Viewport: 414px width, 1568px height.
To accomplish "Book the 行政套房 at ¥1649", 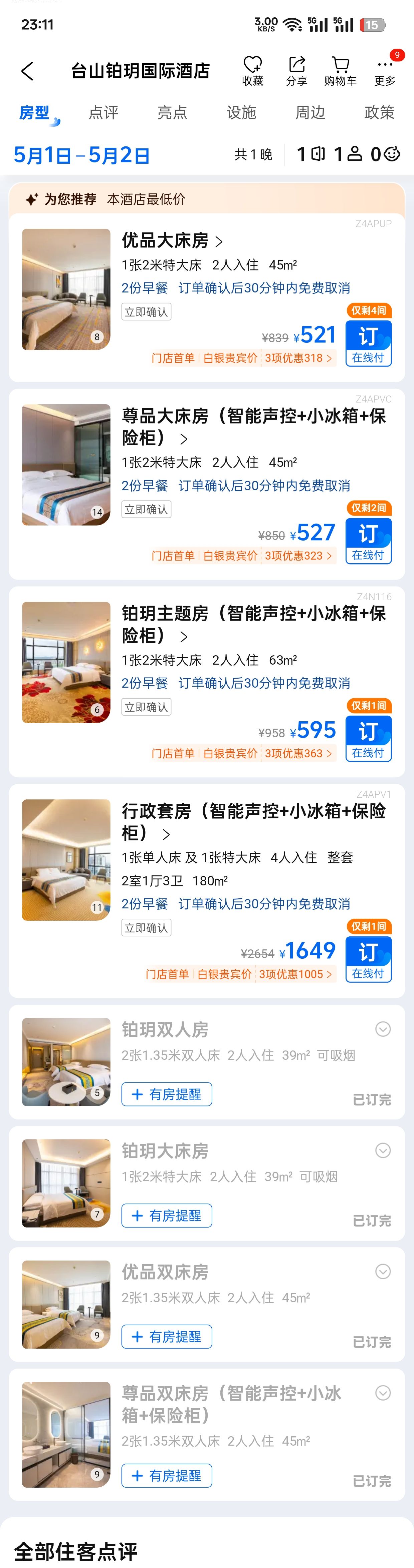I will (x=368, y=959).
